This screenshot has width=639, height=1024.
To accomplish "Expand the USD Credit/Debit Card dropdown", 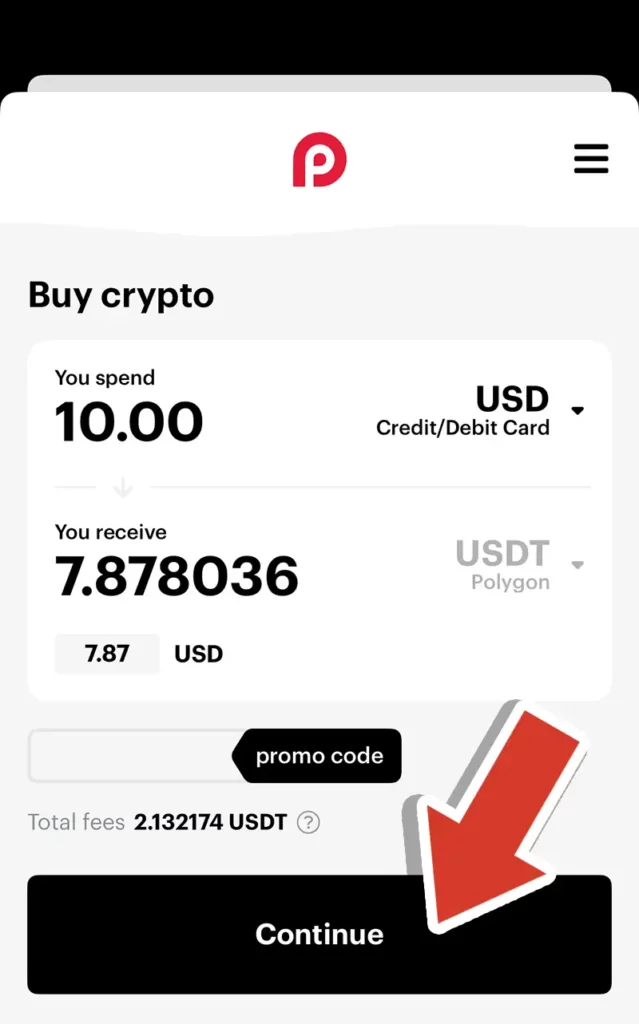I will (x=577, y=411).
